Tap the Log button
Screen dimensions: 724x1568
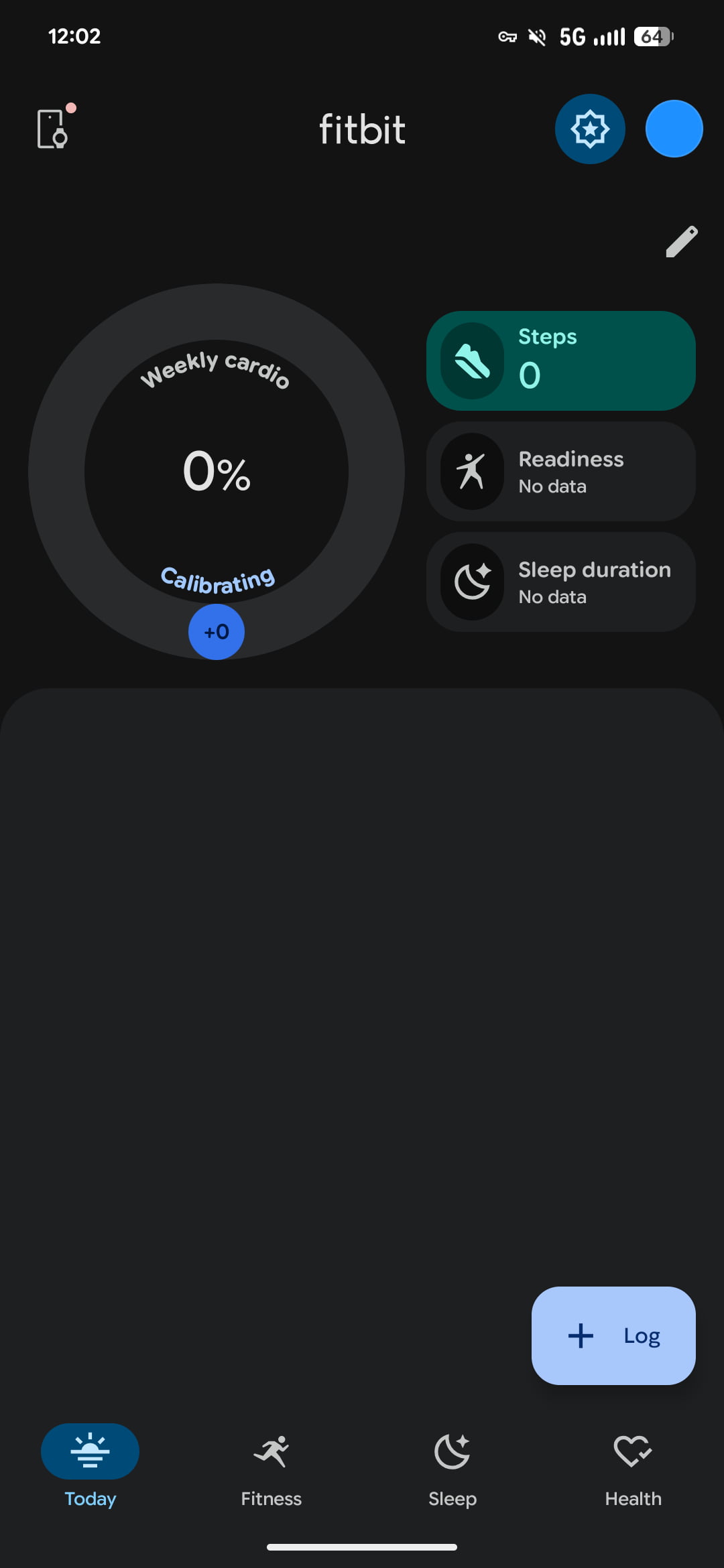tap(613, 1335)
